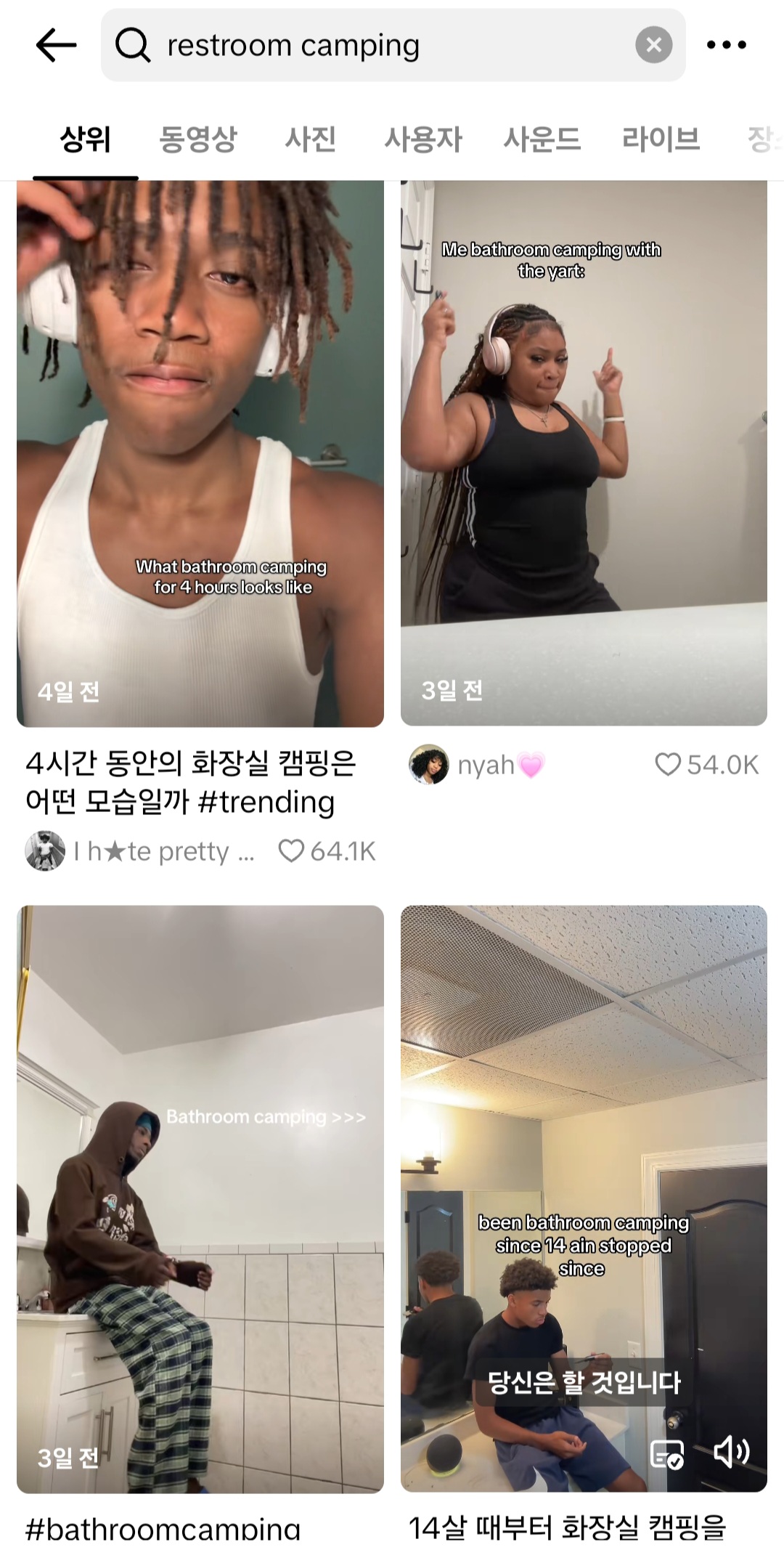Switch to the 동영상 tab

point(197,138)
